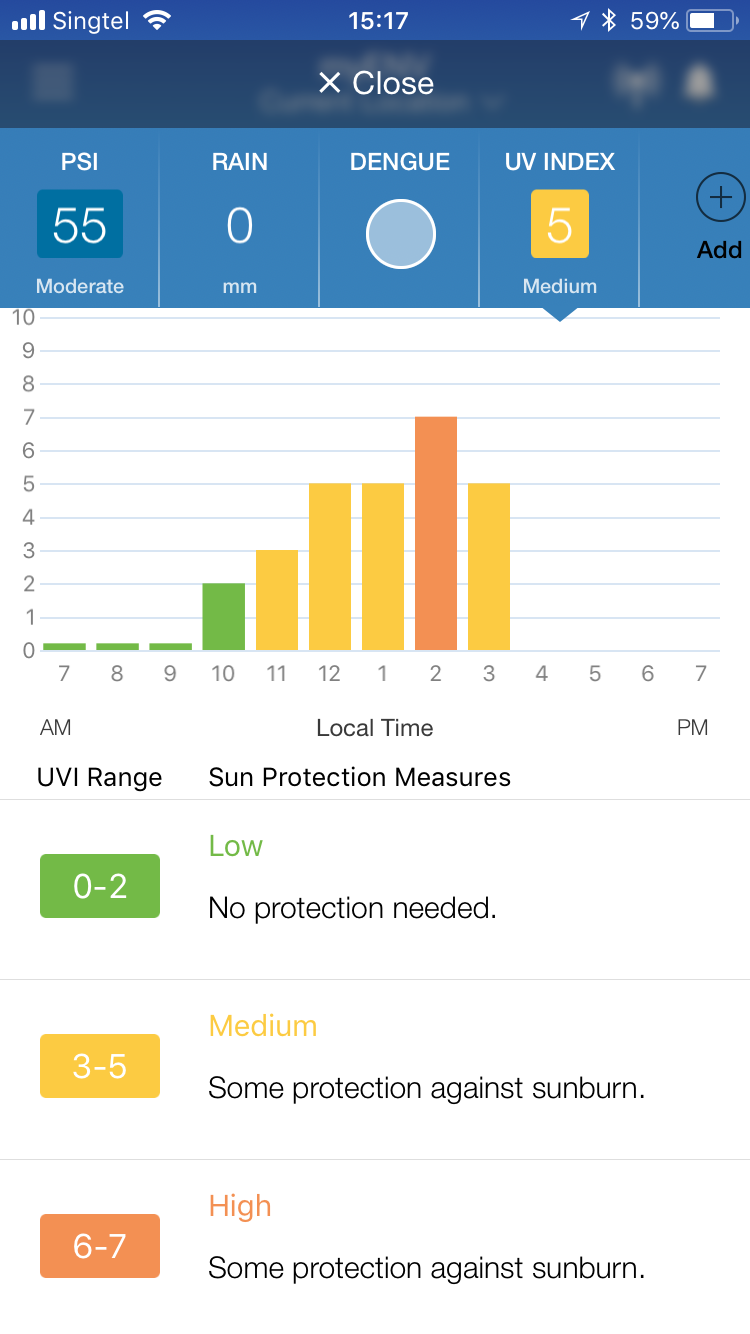The height and width of the screenshot is (1334, 750).
Task: Select the RAIN tab
Action: (240, 218)
